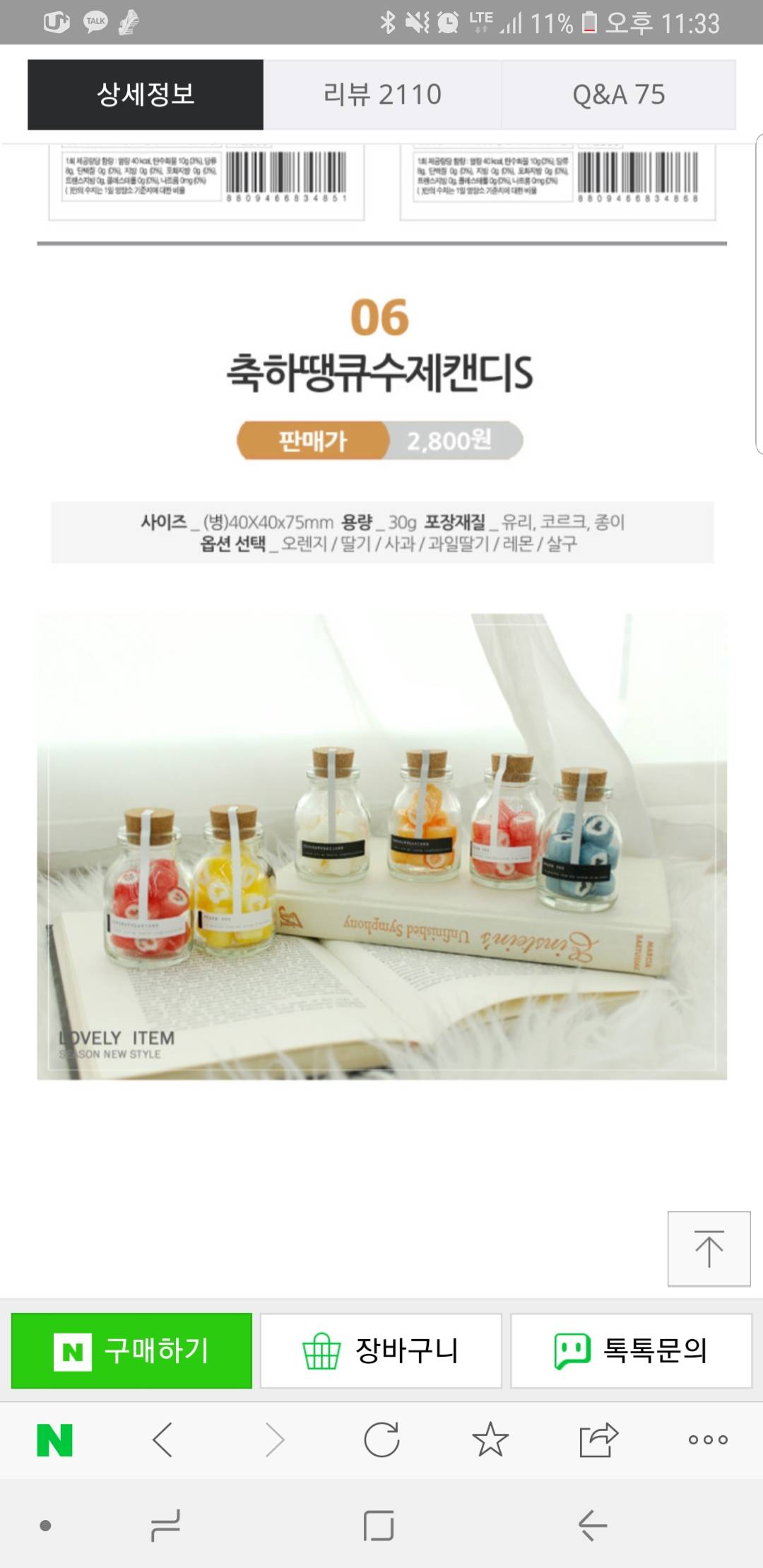Image resolution: width=763 pixels, height=1568 pixels.
Task: Reload the current page
Action: coord(381,1439)
